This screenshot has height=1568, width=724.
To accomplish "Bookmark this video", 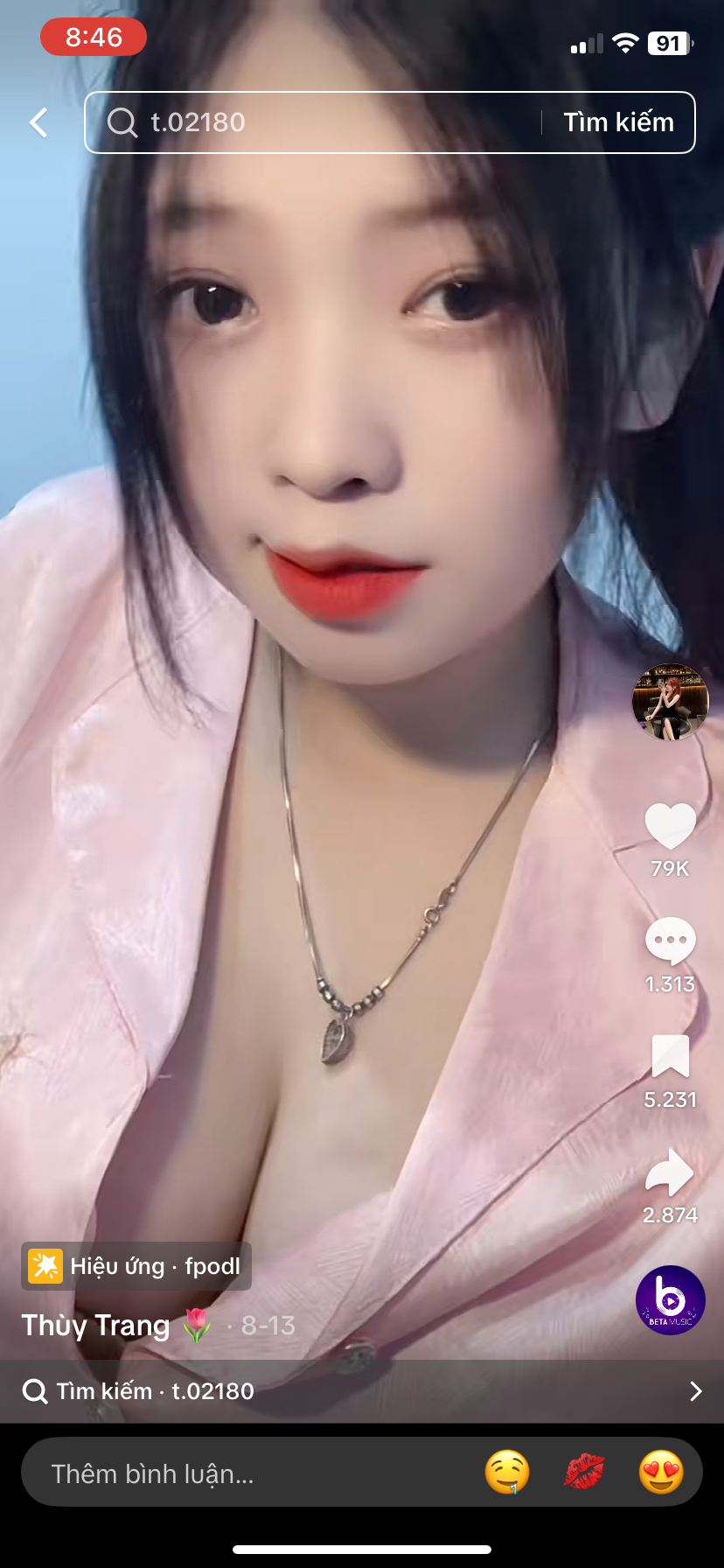I will tap(670, 1056).
